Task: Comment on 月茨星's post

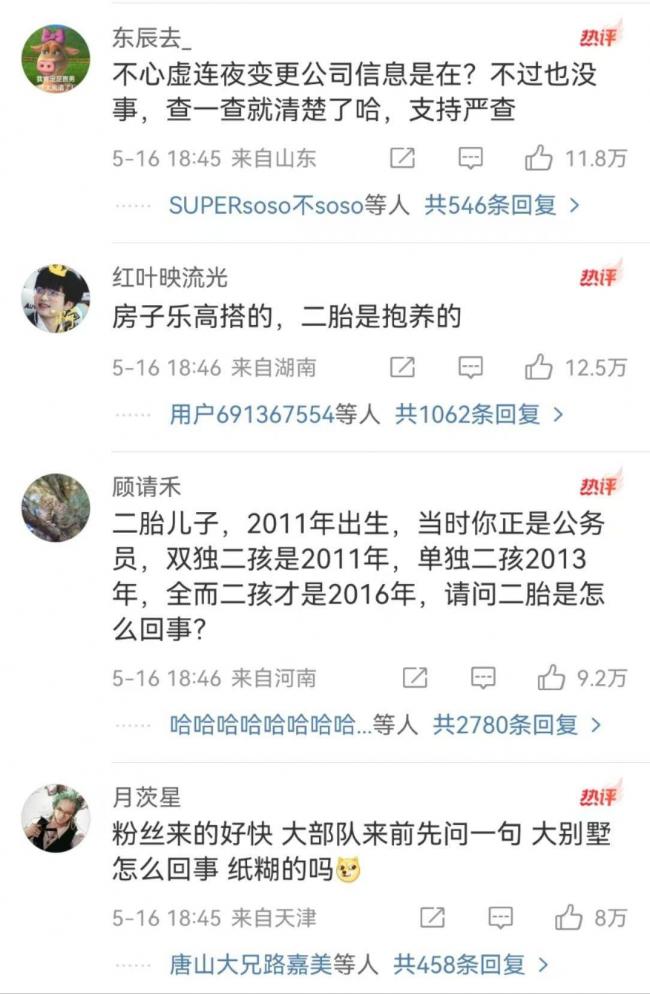Action: pos(500,917)
